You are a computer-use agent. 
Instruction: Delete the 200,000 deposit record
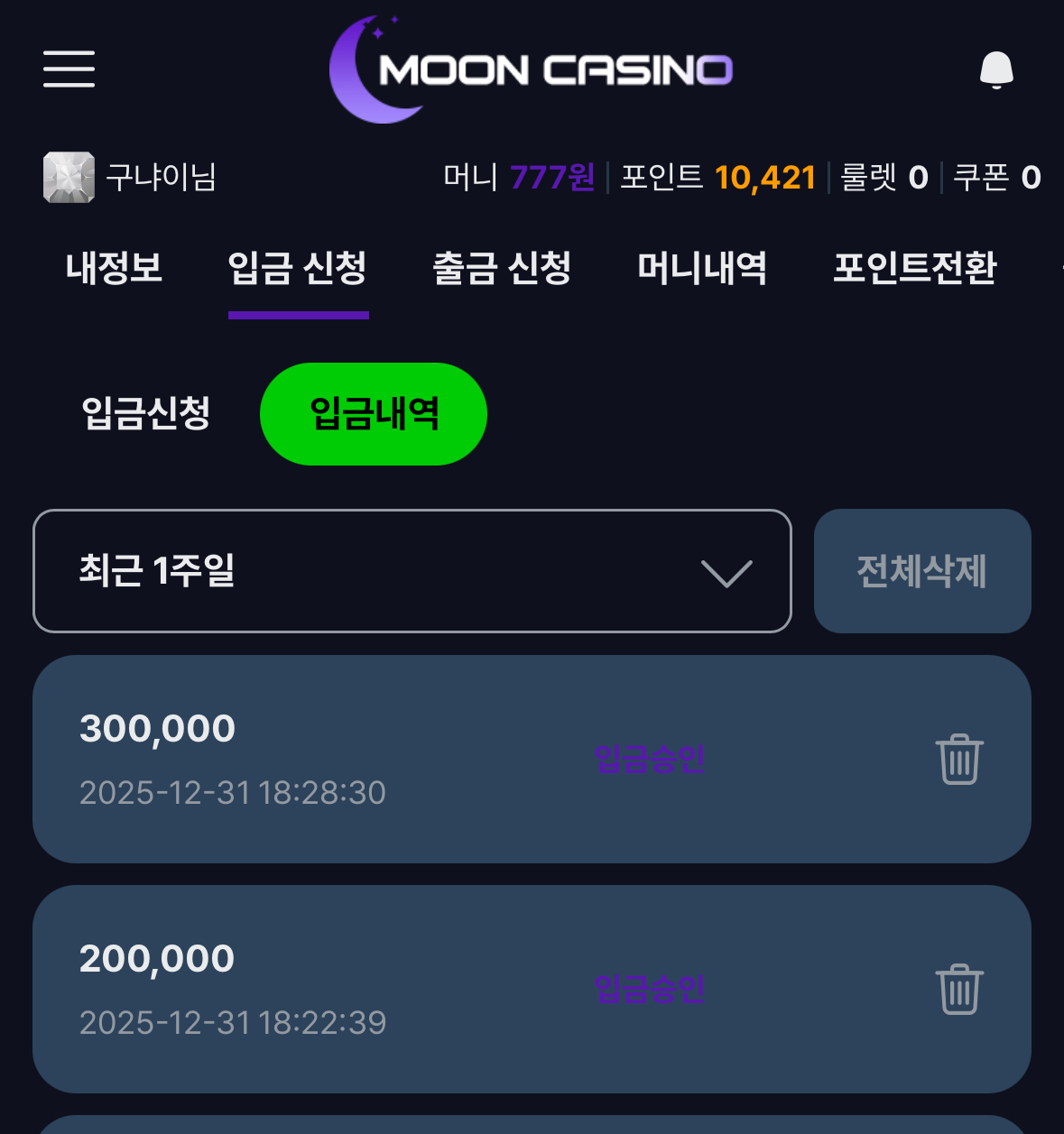pyautogui.click(x=958, y=990)
